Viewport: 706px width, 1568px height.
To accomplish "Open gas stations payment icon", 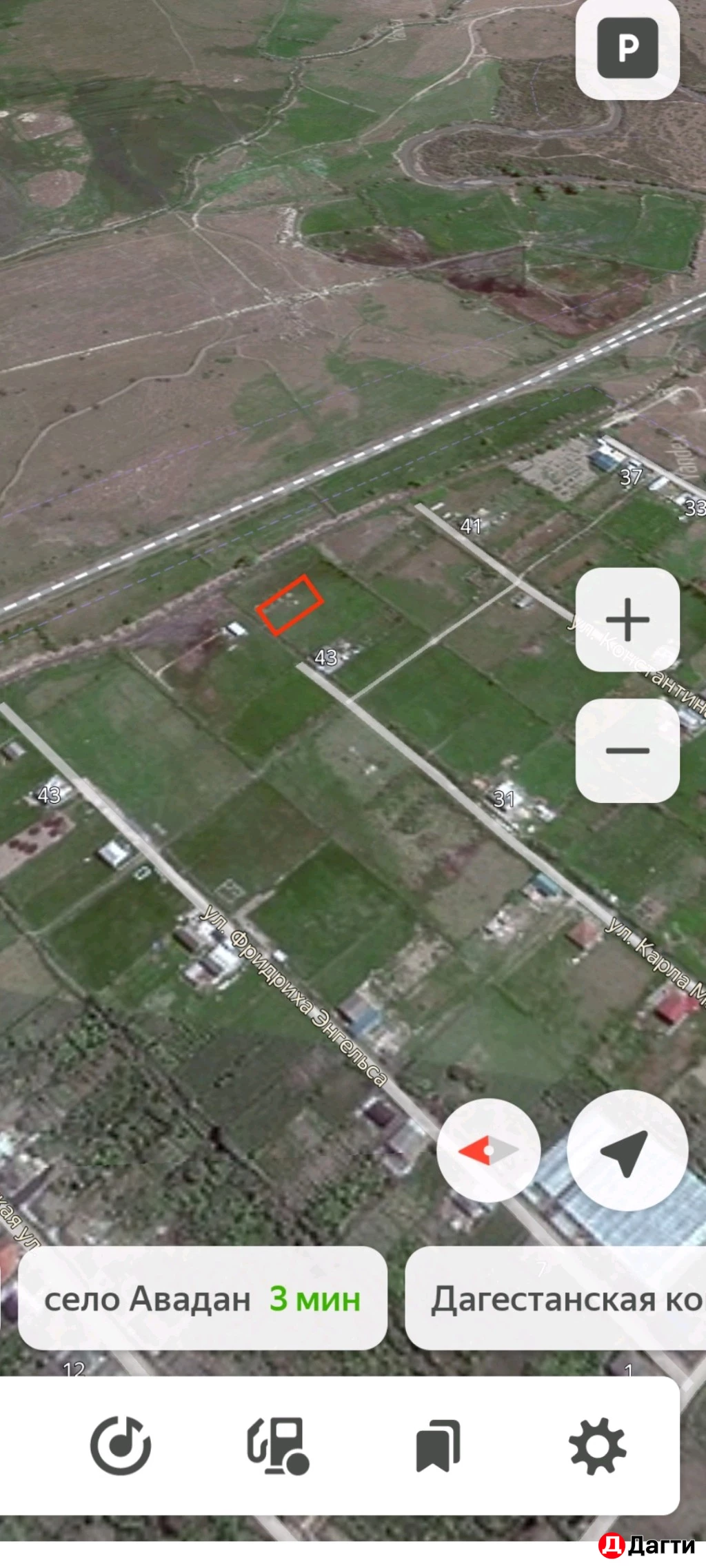I will point(278,1445).
